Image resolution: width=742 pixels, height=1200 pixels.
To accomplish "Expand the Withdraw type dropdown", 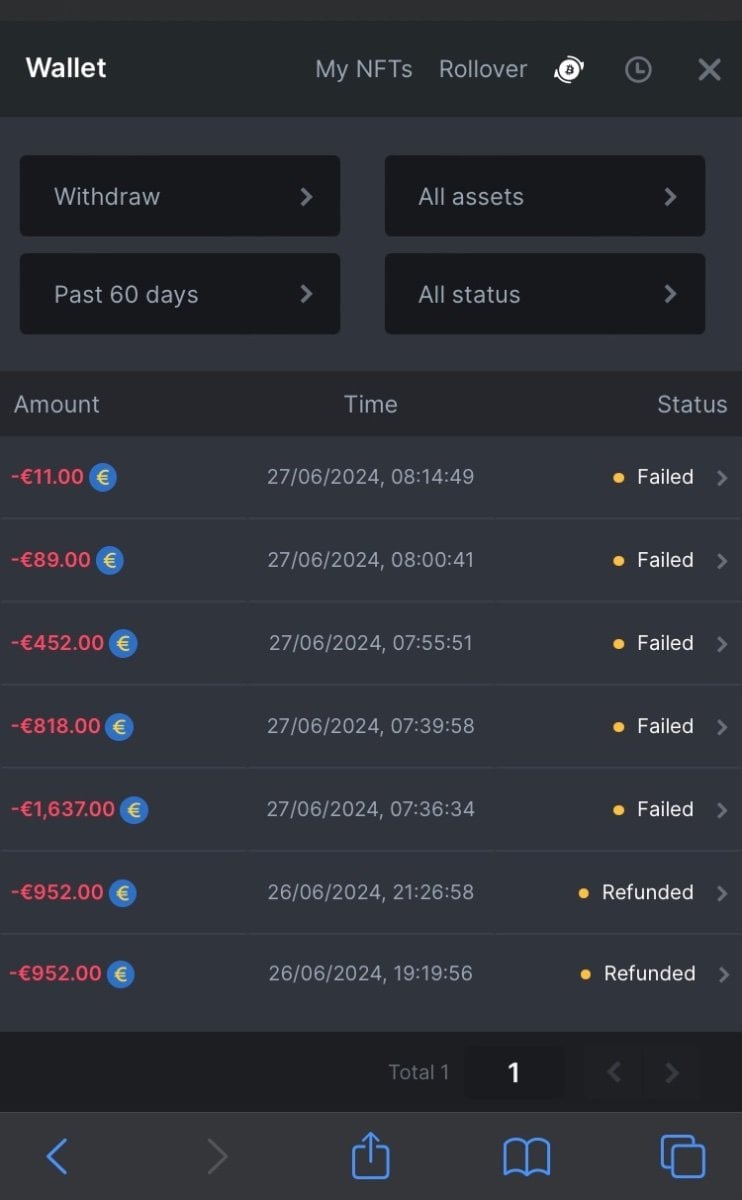I will tap(180, 196).
